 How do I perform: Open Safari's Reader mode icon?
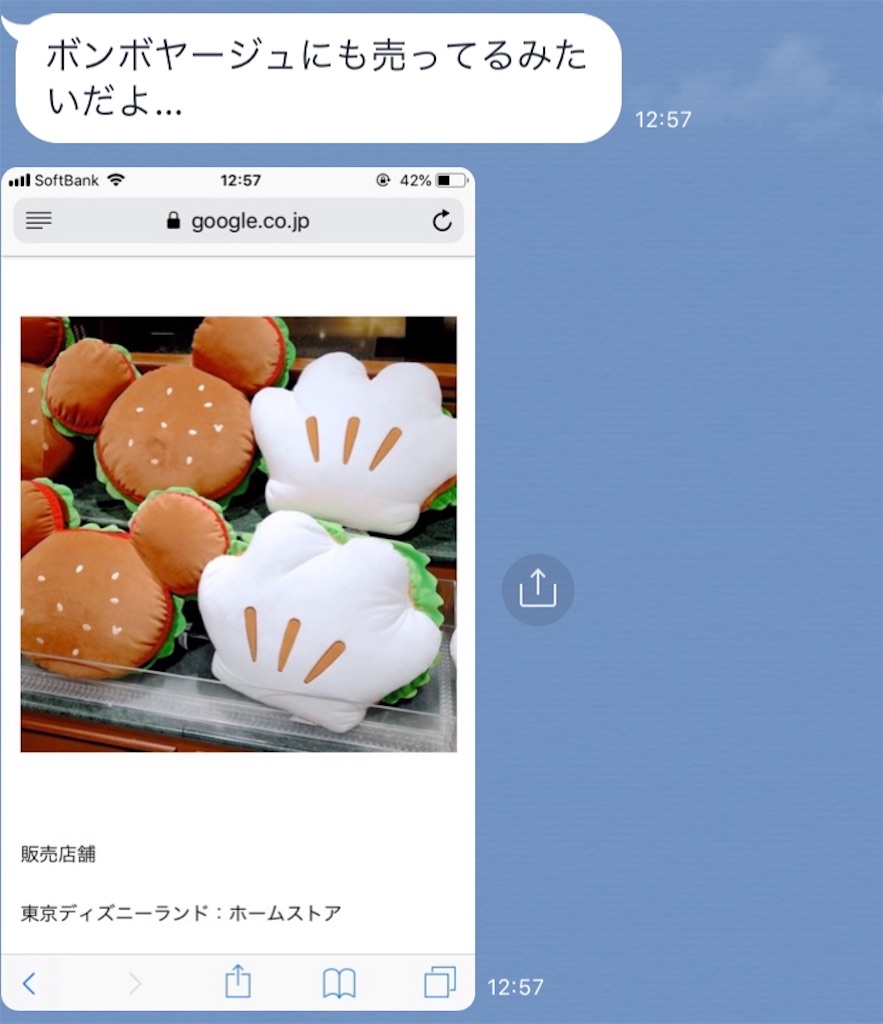pyautogui.click(x=38, y=221)
